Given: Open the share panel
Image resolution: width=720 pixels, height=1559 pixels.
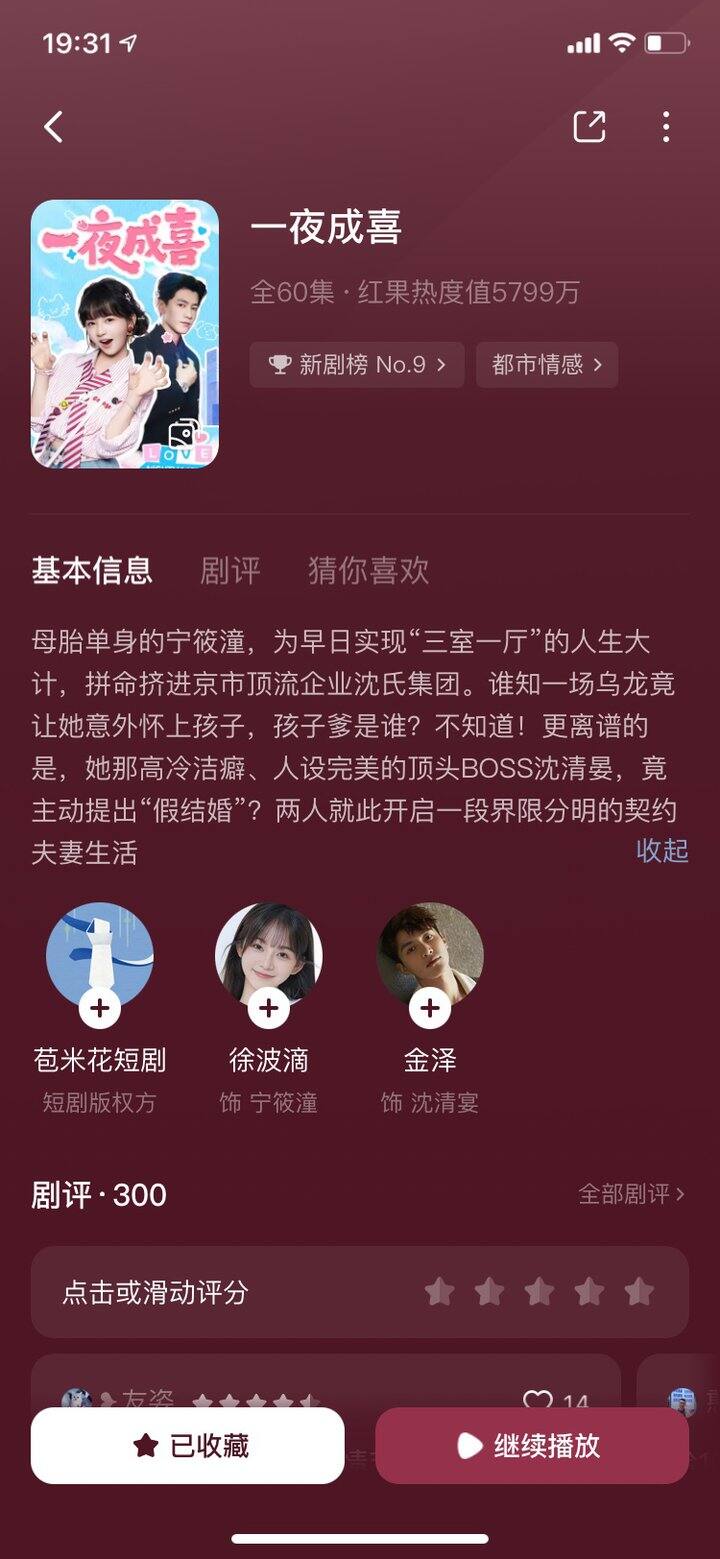Looking at the screenshot, I should click(591, 127).
